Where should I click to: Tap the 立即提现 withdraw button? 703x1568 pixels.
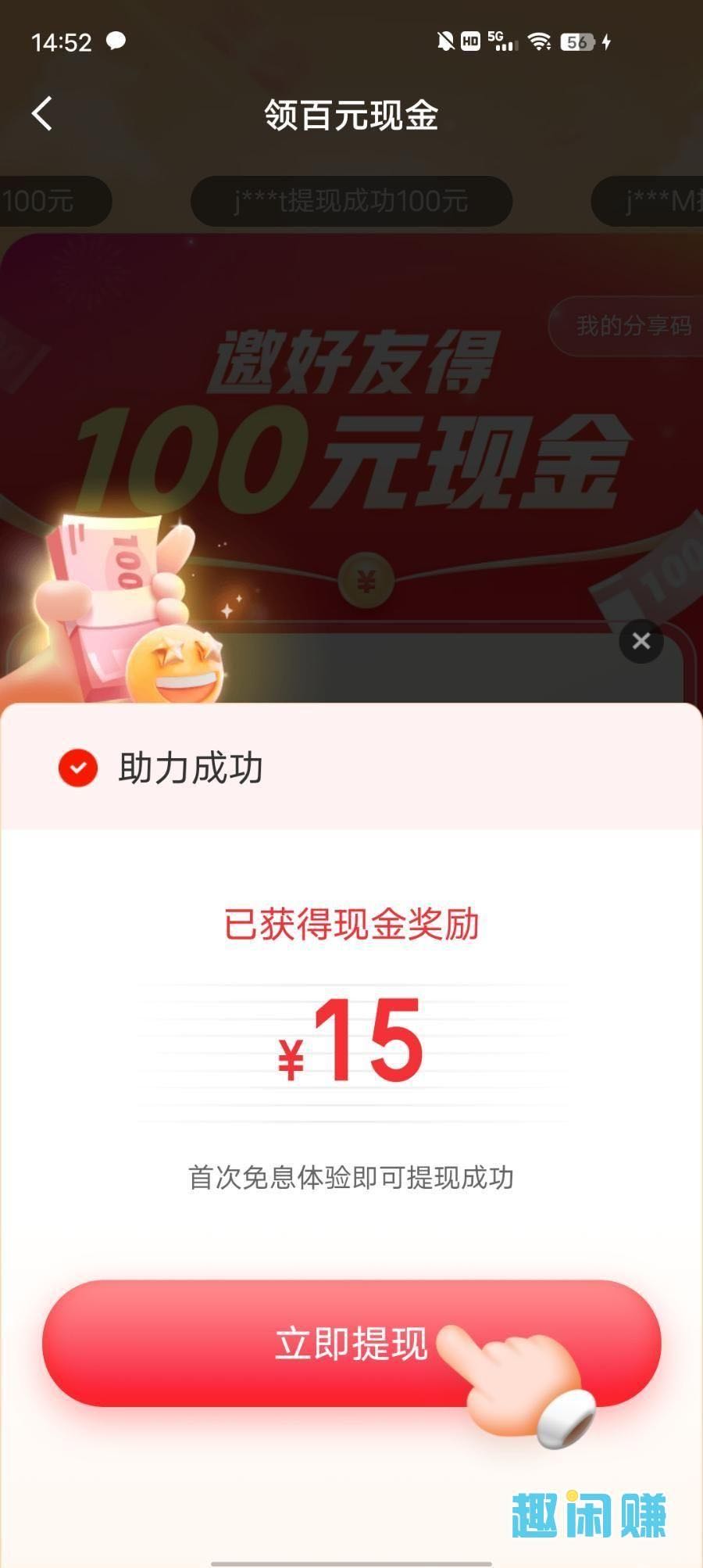(351, 1343)
